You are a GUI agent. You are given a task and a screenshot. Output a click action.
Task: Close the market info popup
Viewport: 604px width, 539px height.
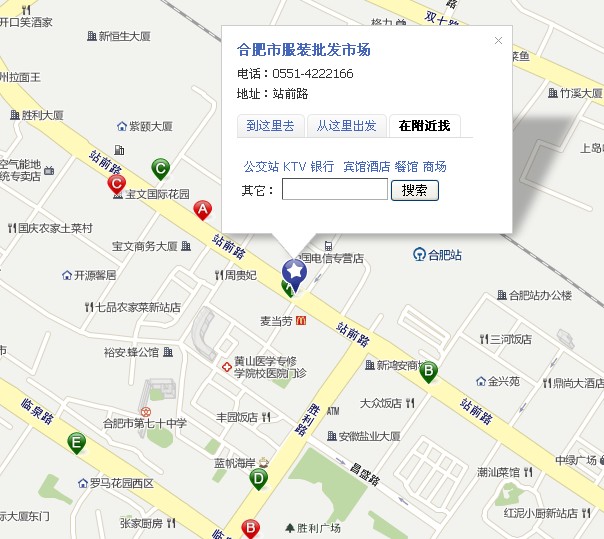pos(499,41)
